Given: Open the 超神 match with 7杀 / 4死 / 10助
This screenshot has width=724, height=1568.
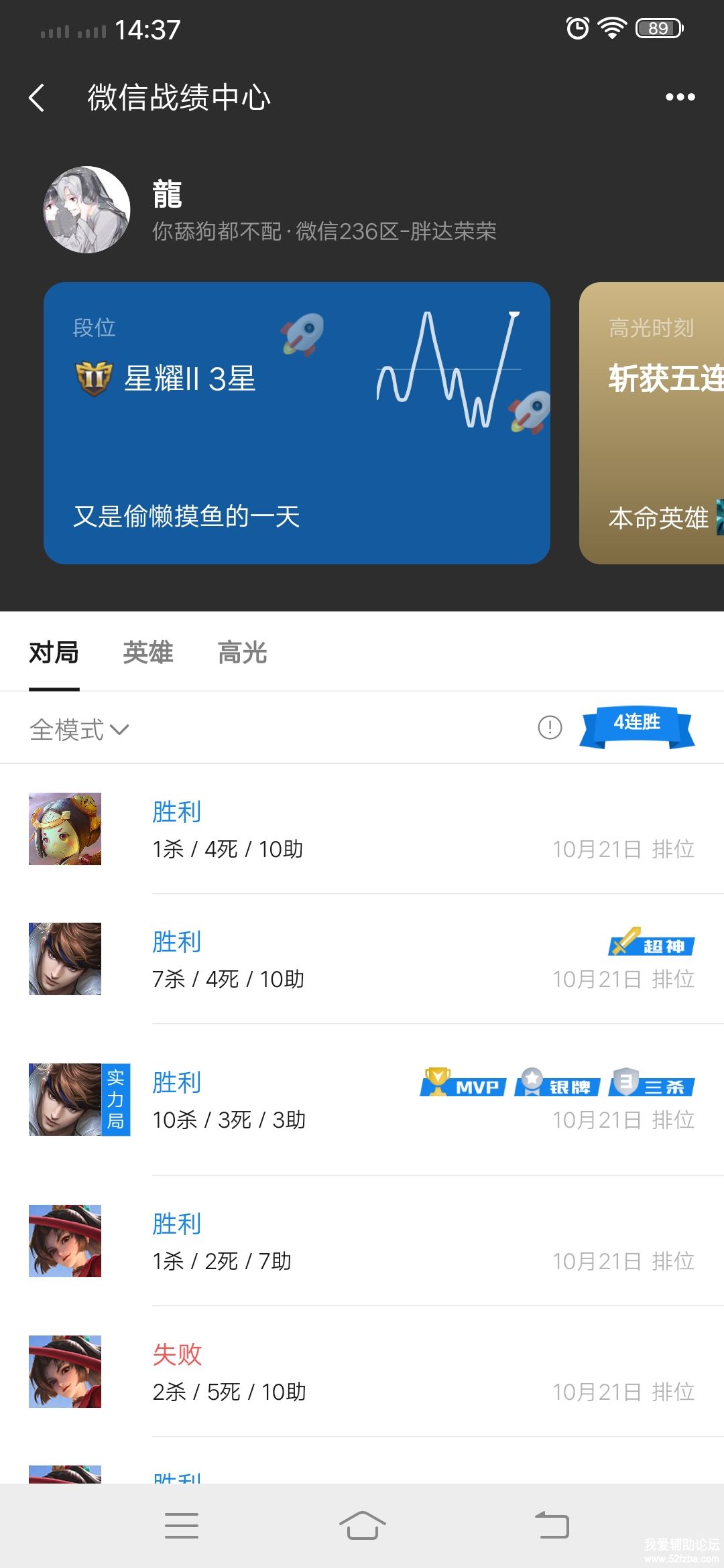Looking at the screenshot, I should pyautogui.click(x=362, y=960).
